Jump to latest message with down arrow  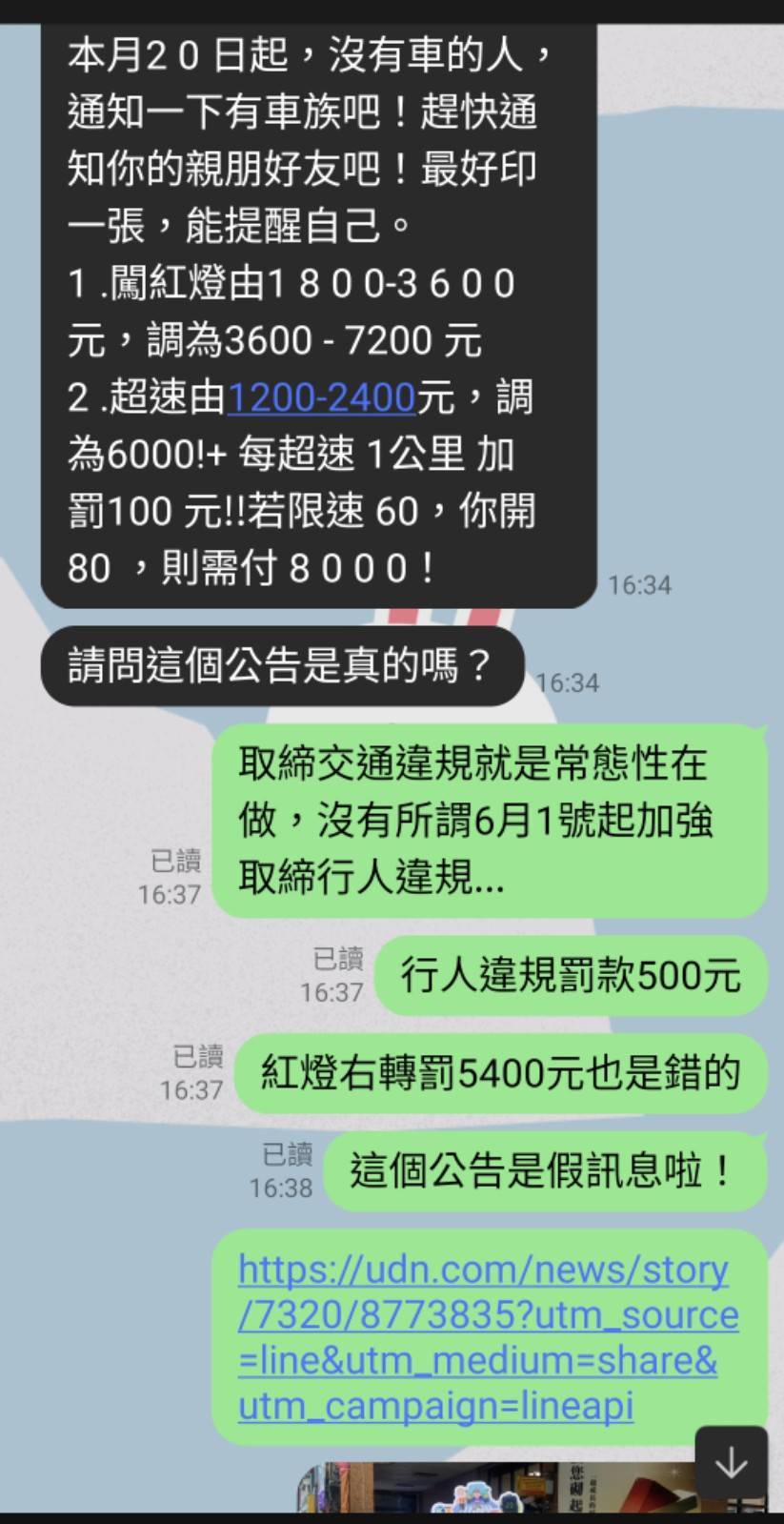click(x=731, y=1463)
